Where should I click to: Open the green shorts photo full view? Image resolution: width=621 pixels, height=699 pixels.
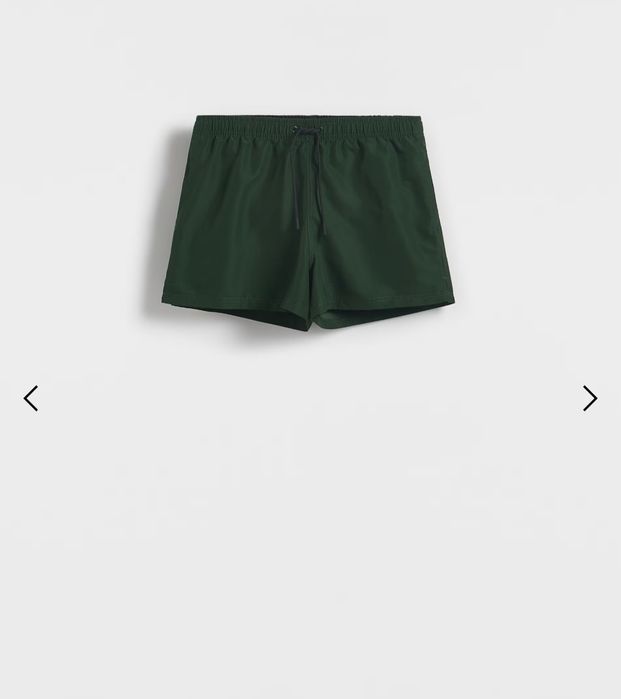pos(308,224)
